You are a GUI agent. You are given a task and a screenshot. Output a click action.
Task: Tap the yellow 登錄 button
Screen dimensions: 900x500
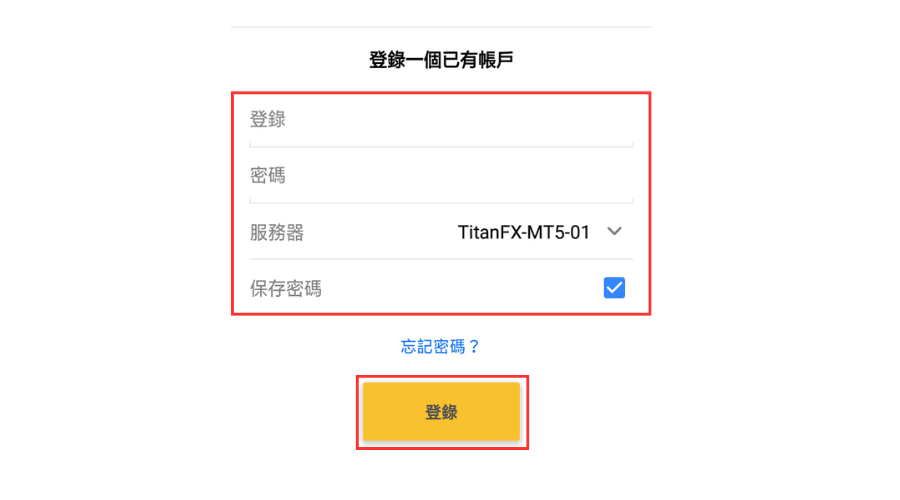tap(441, 412)
